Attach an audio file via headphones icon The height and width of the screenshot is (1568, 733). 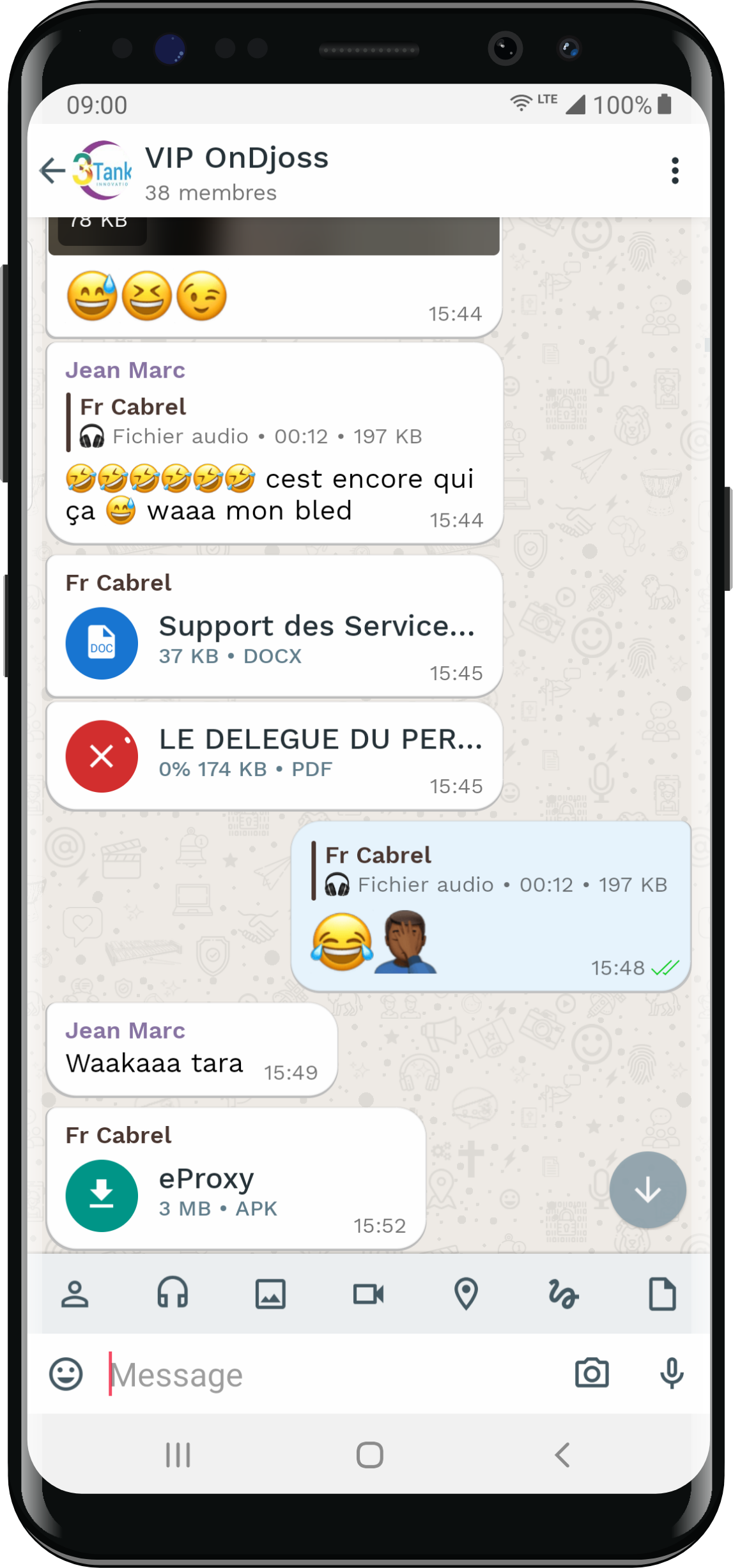[x=173, y=1295]
